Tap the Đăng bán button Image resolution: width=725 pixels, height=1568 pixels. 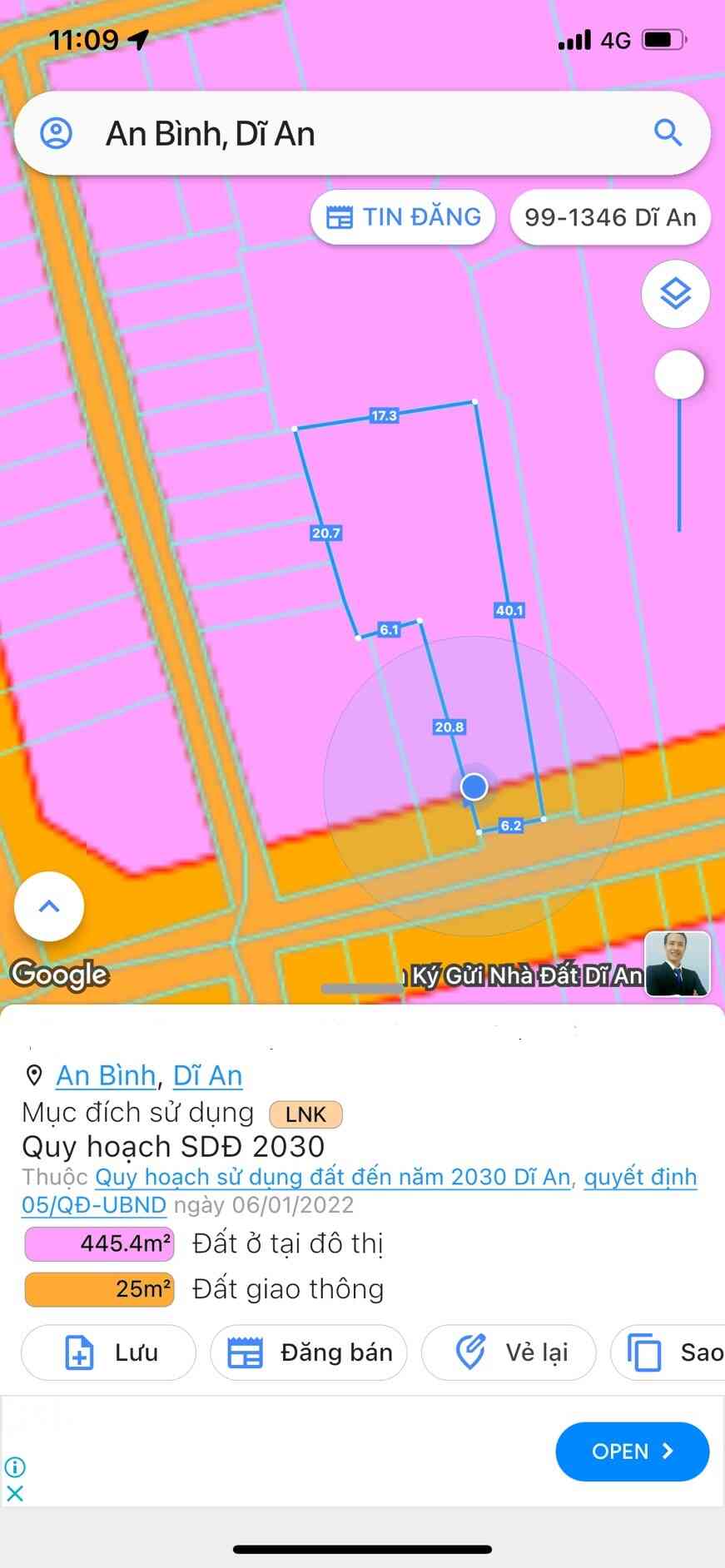[308, 1352]
